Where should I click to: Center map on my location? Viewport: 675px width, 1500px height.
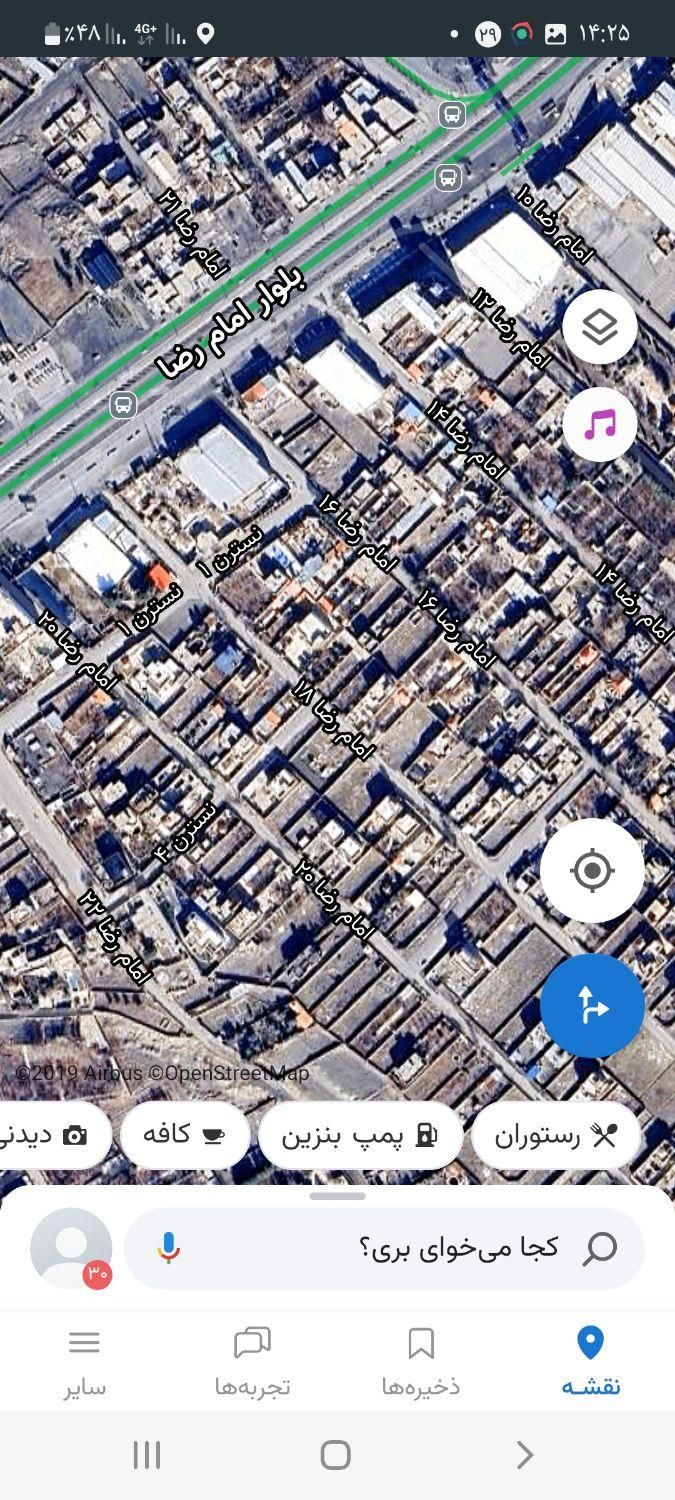click(x=592, y=870)
